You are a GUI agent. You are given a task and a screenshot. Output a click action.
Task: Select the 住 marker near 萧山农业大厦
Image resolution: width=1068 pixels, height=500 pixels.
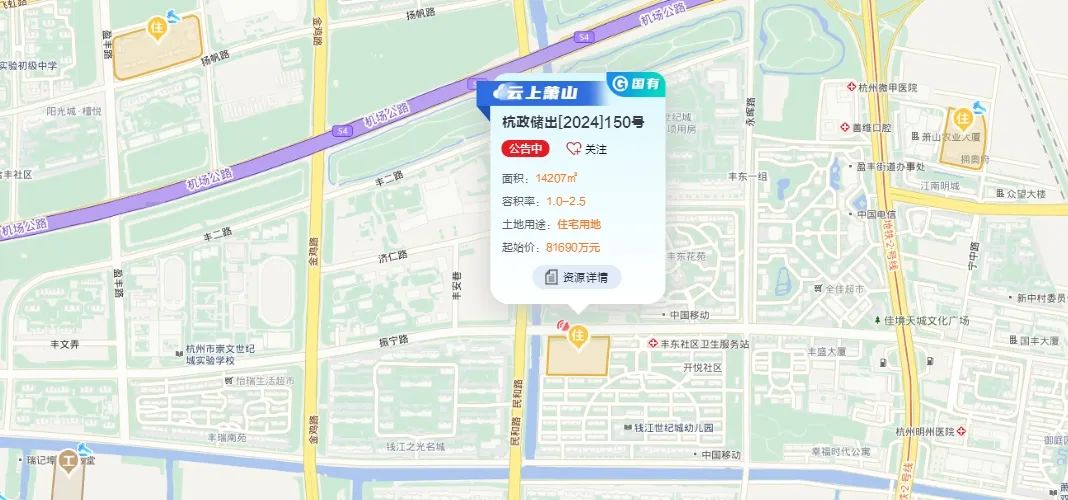click(965, 117)
